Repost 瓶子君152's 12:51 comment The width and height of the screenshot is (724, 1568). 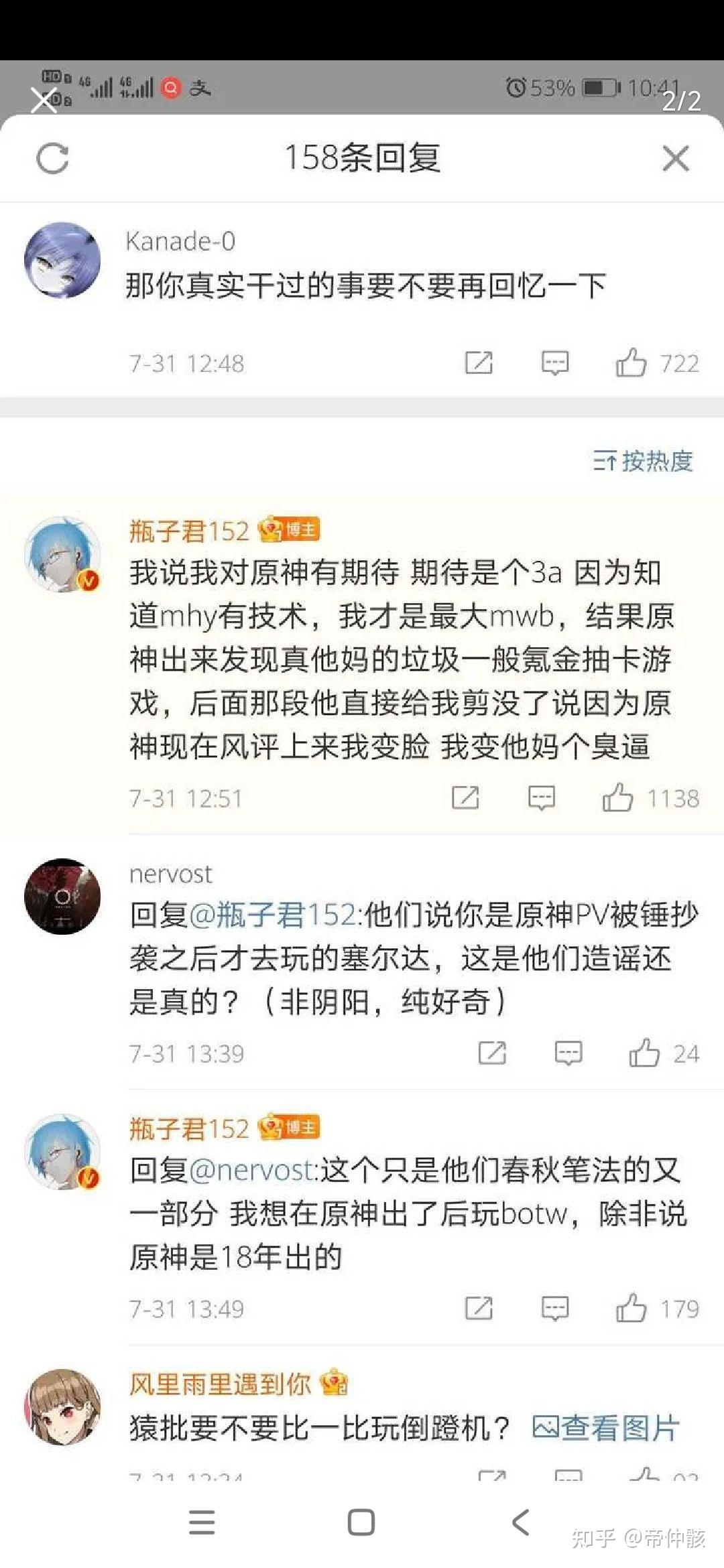465,797
